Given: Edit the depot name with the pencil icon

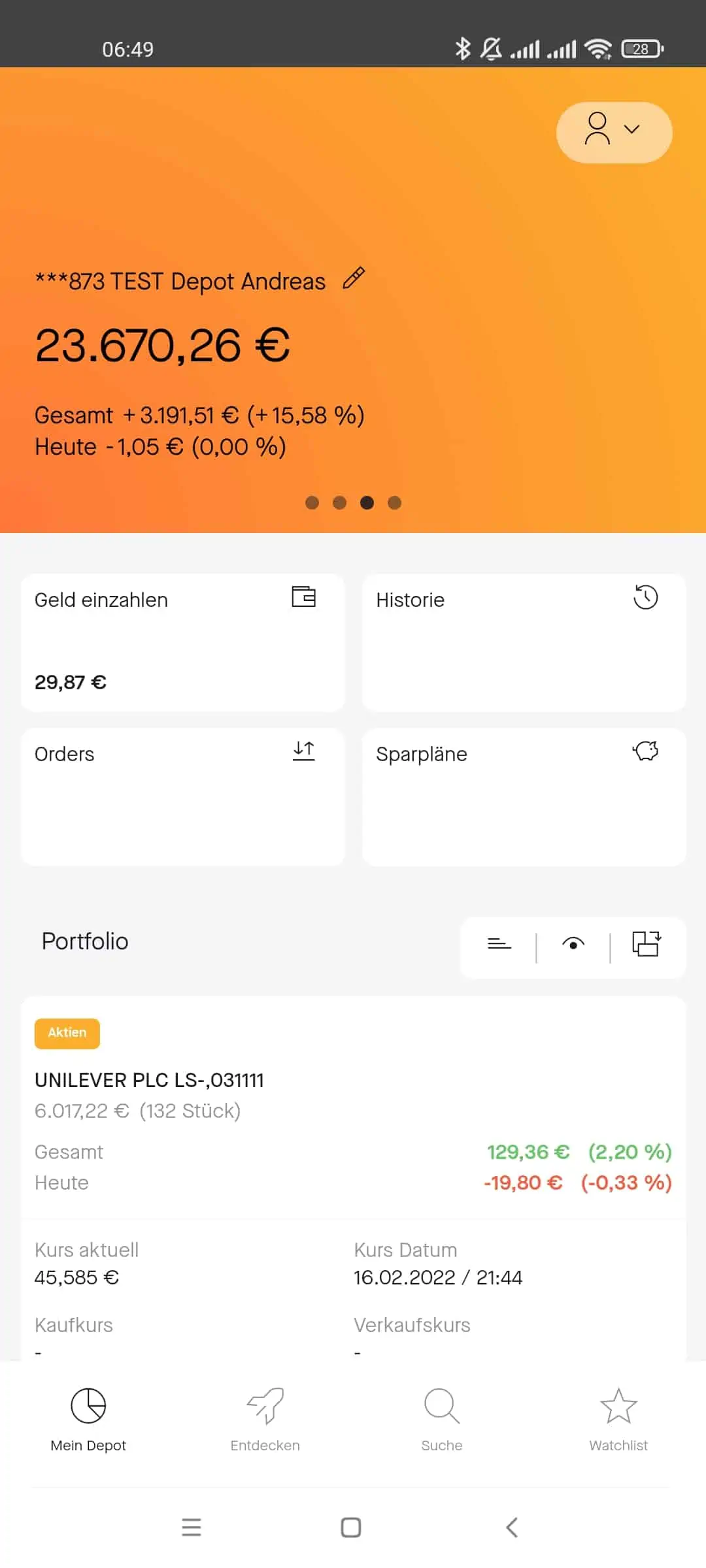Looking at the screenshot, I should click(354, 279).
